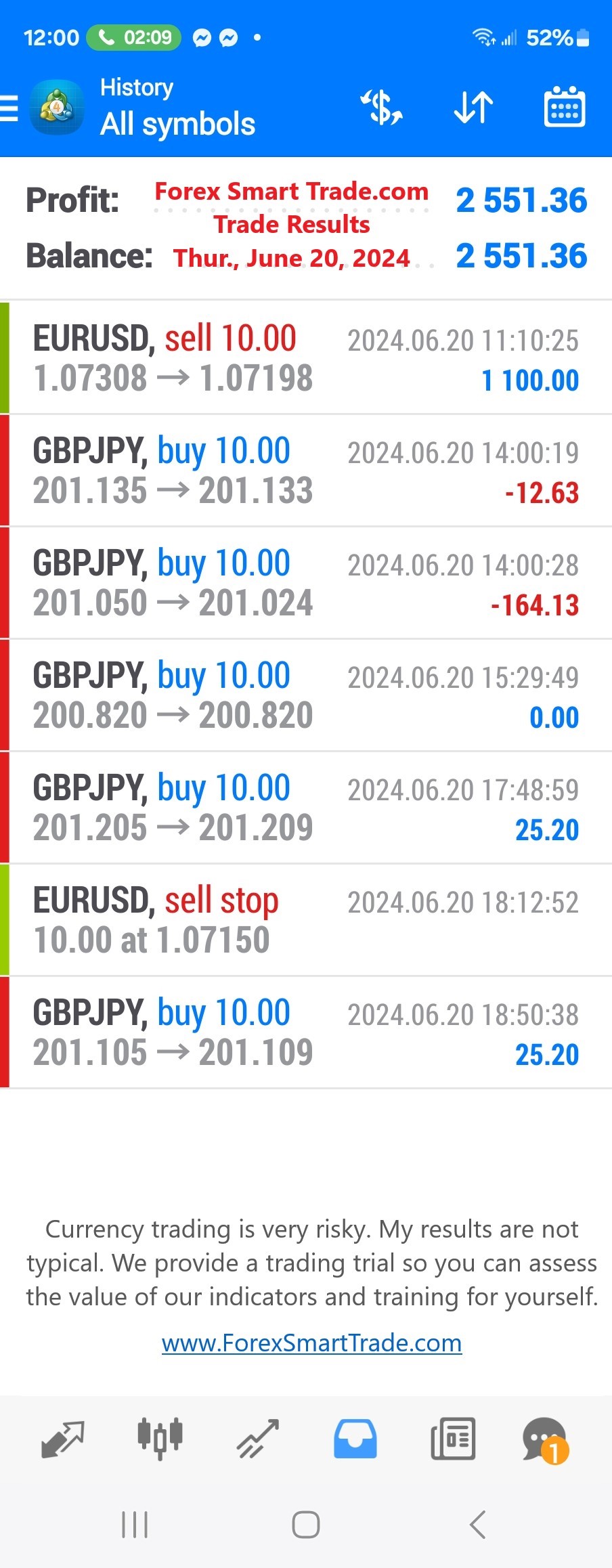Select the History tab
The width and height of the screenshot is (612, 1568).
click(x=355, y=1438)
